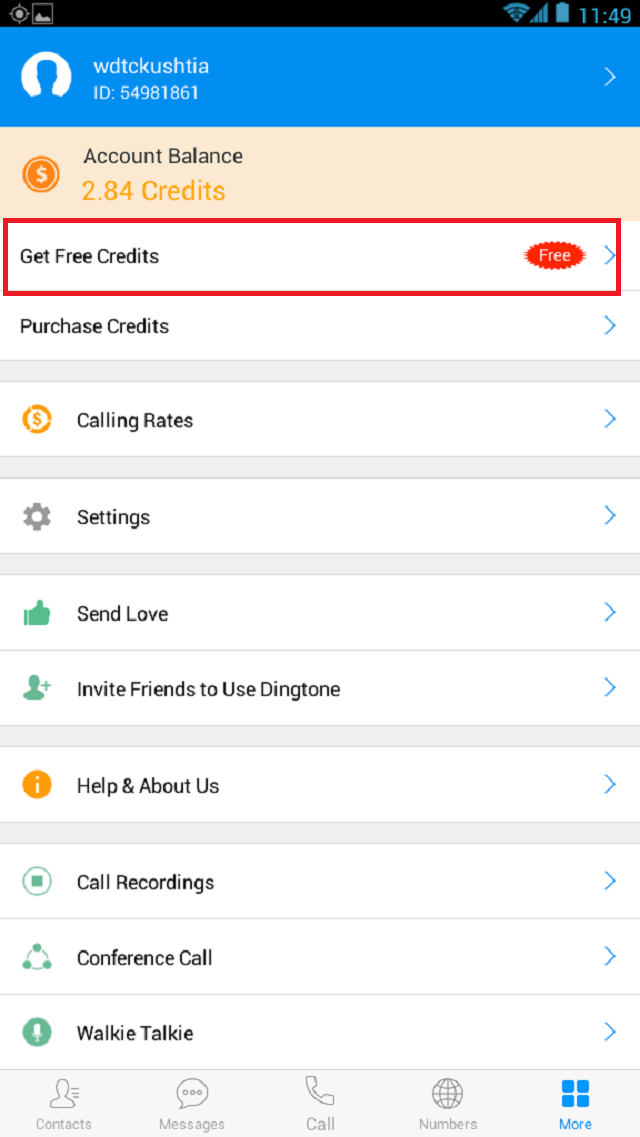Open Conference Call

tap(320, 957)
